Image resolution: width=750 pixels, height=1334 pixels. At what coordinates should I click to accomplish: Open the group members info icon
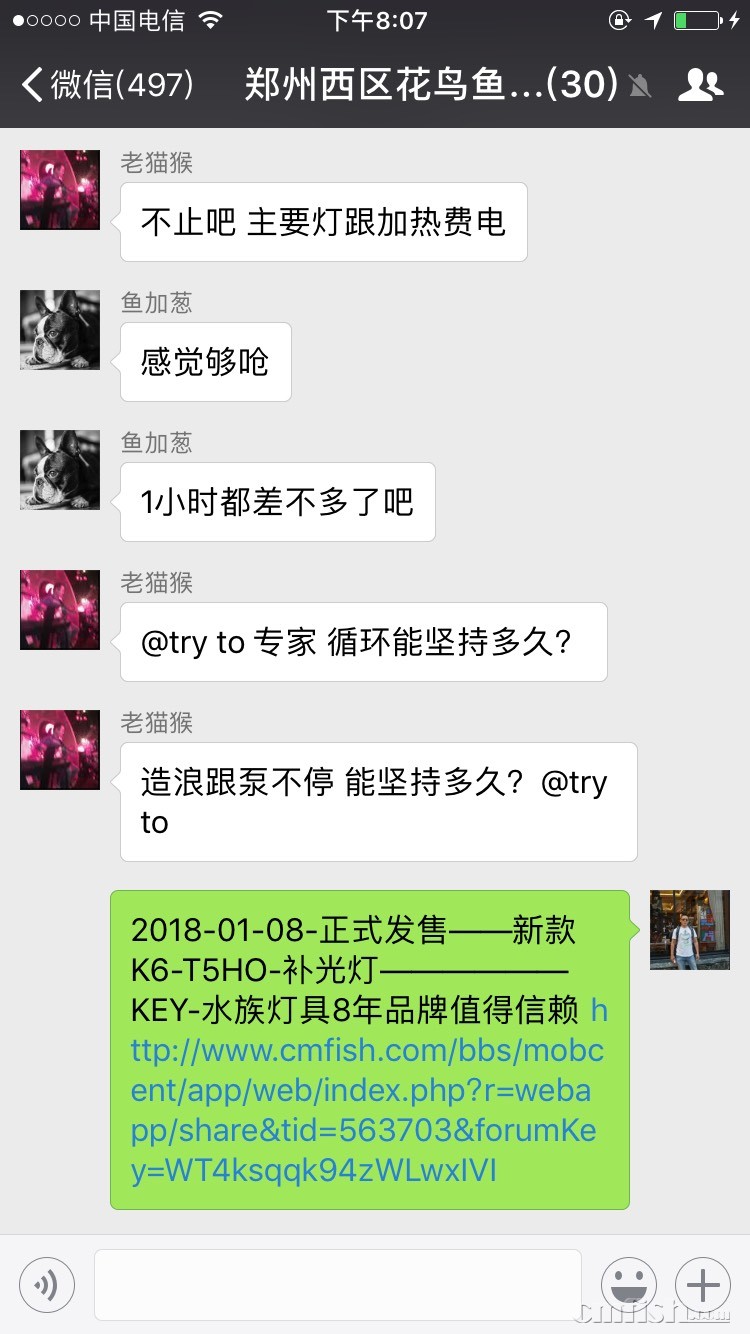point(700,85)
